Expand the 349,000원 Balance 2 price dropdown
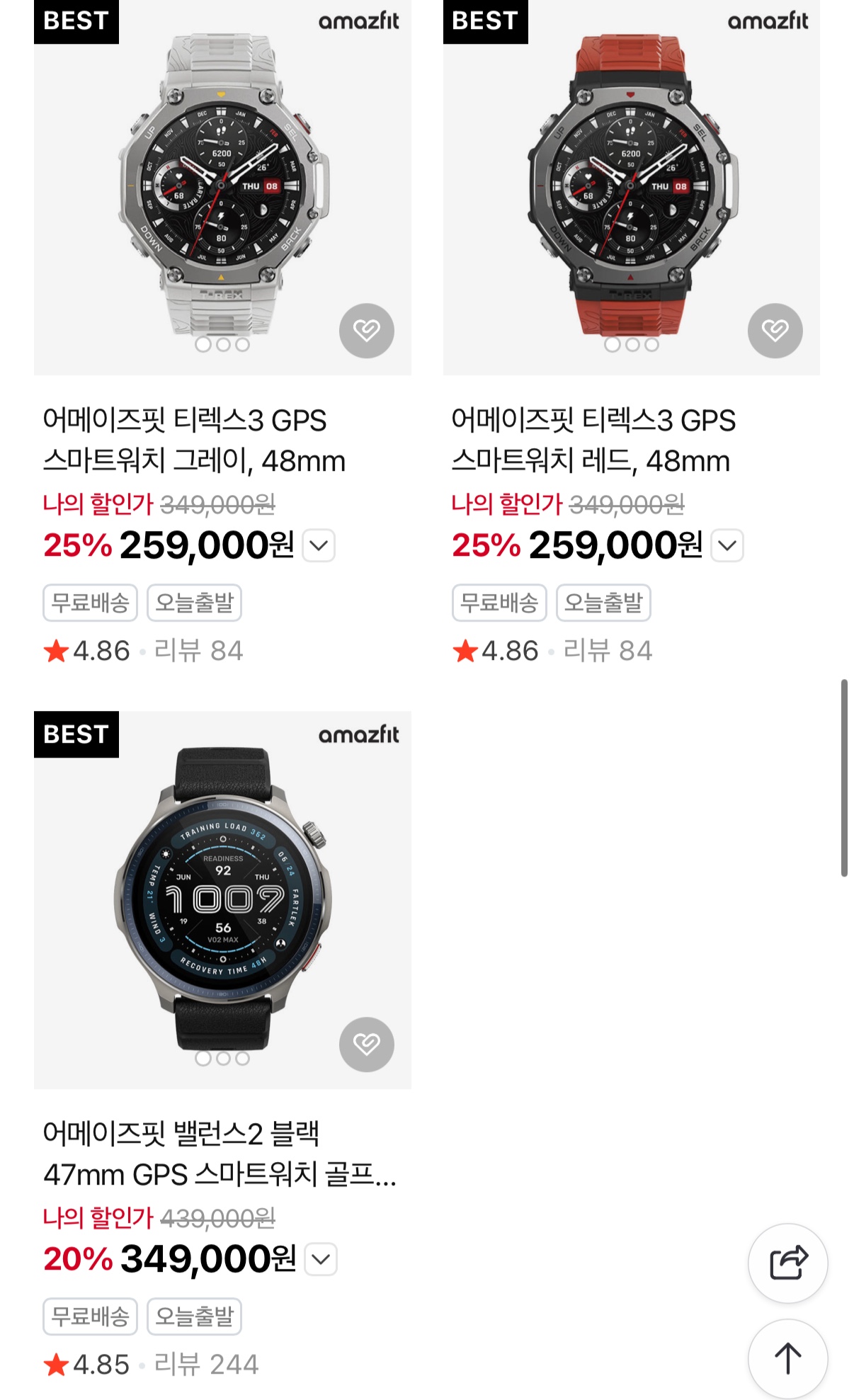This screenshot has width=854, height=1400. coord(321,1260)
